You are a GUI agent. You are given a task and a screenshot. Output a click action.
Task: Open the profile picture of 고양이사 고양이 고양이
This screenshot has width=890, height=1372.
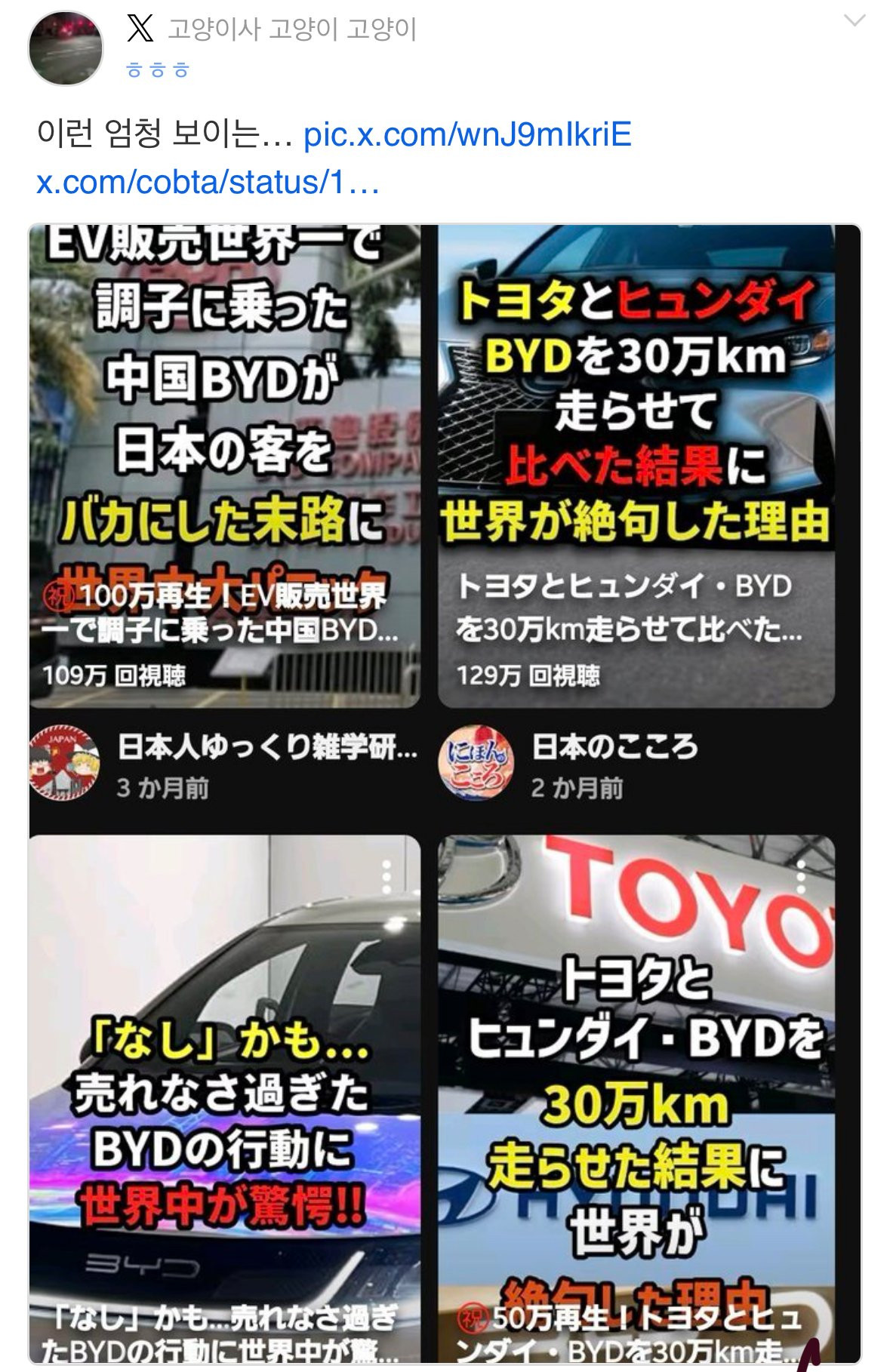tap(66, 47)
